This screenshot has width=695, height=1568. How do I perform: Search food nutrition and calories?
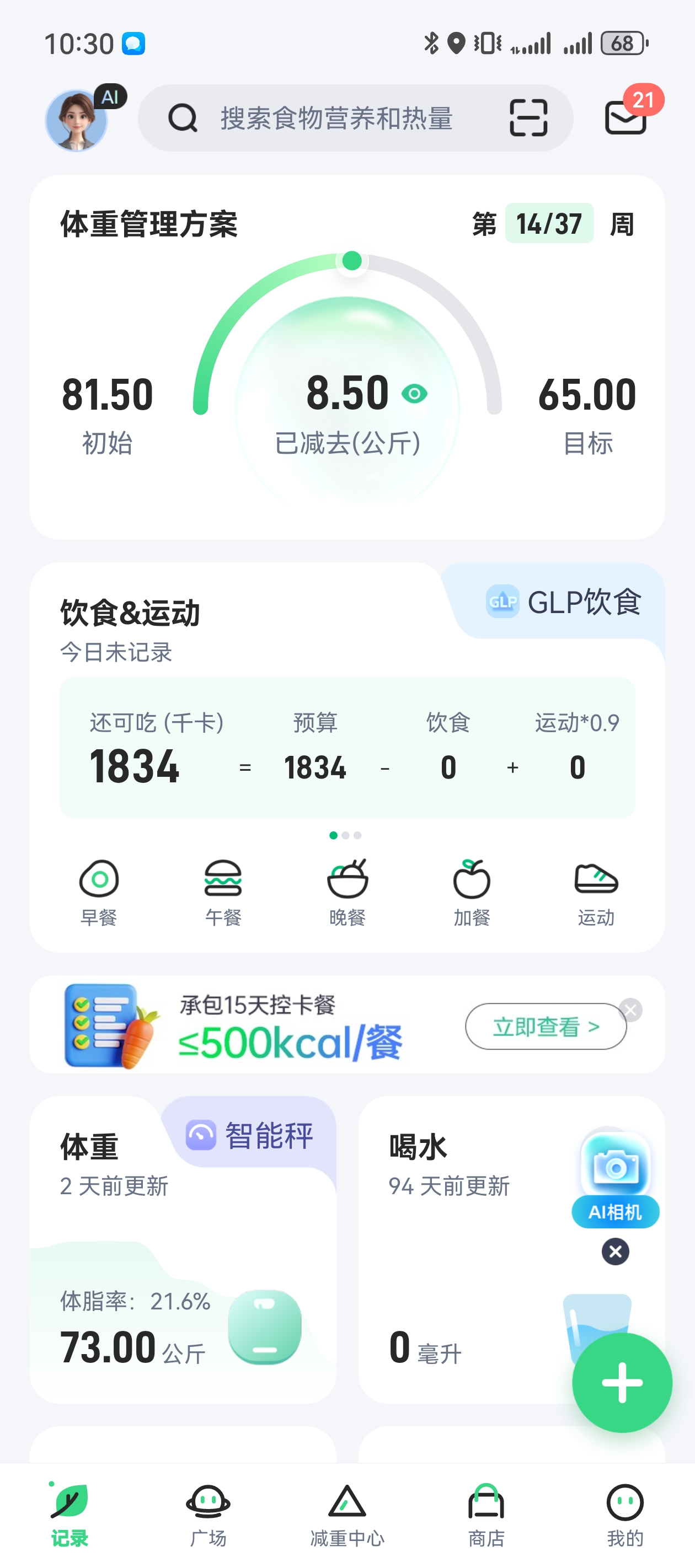[336, 118]
